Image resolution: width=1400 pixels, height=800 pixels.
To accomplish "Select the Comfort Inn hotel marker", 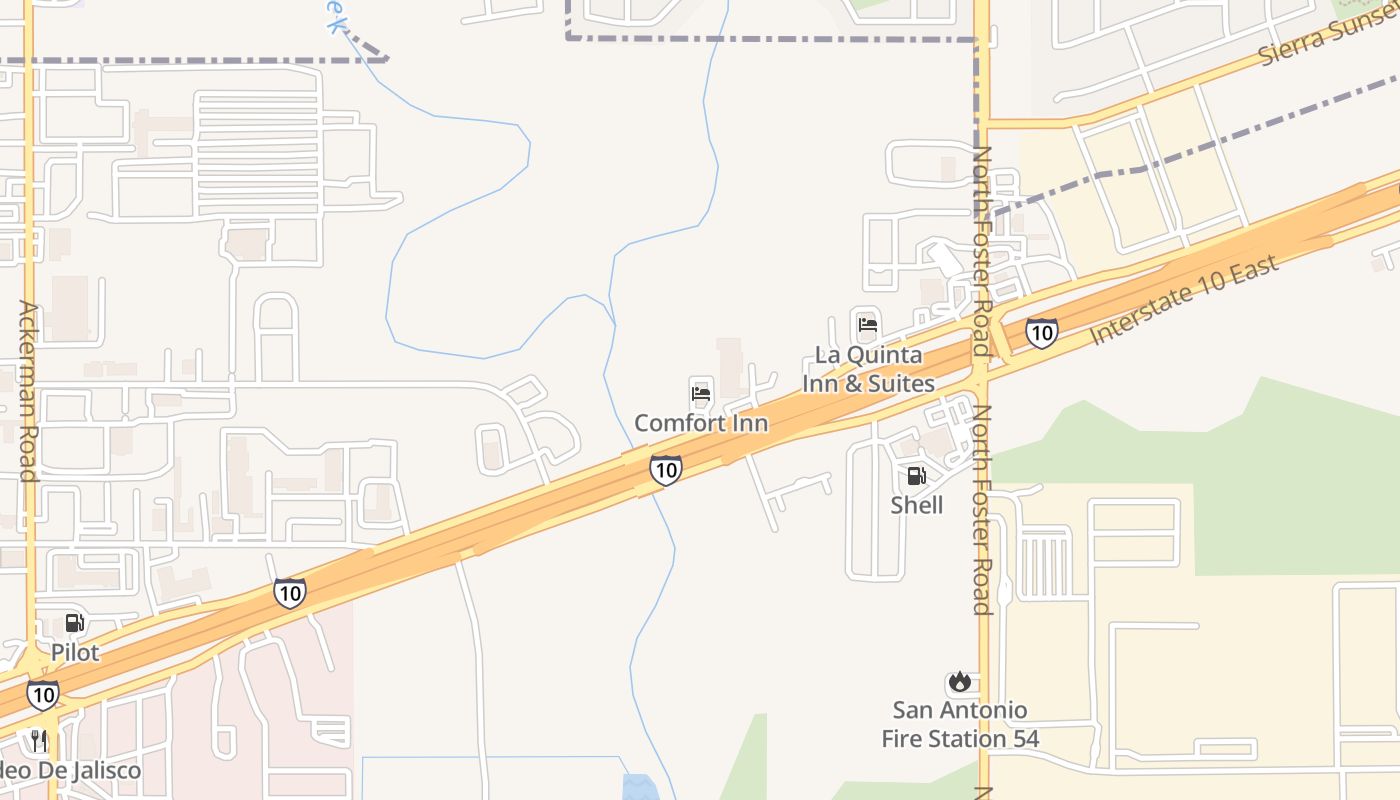I will tap(701, 393).
